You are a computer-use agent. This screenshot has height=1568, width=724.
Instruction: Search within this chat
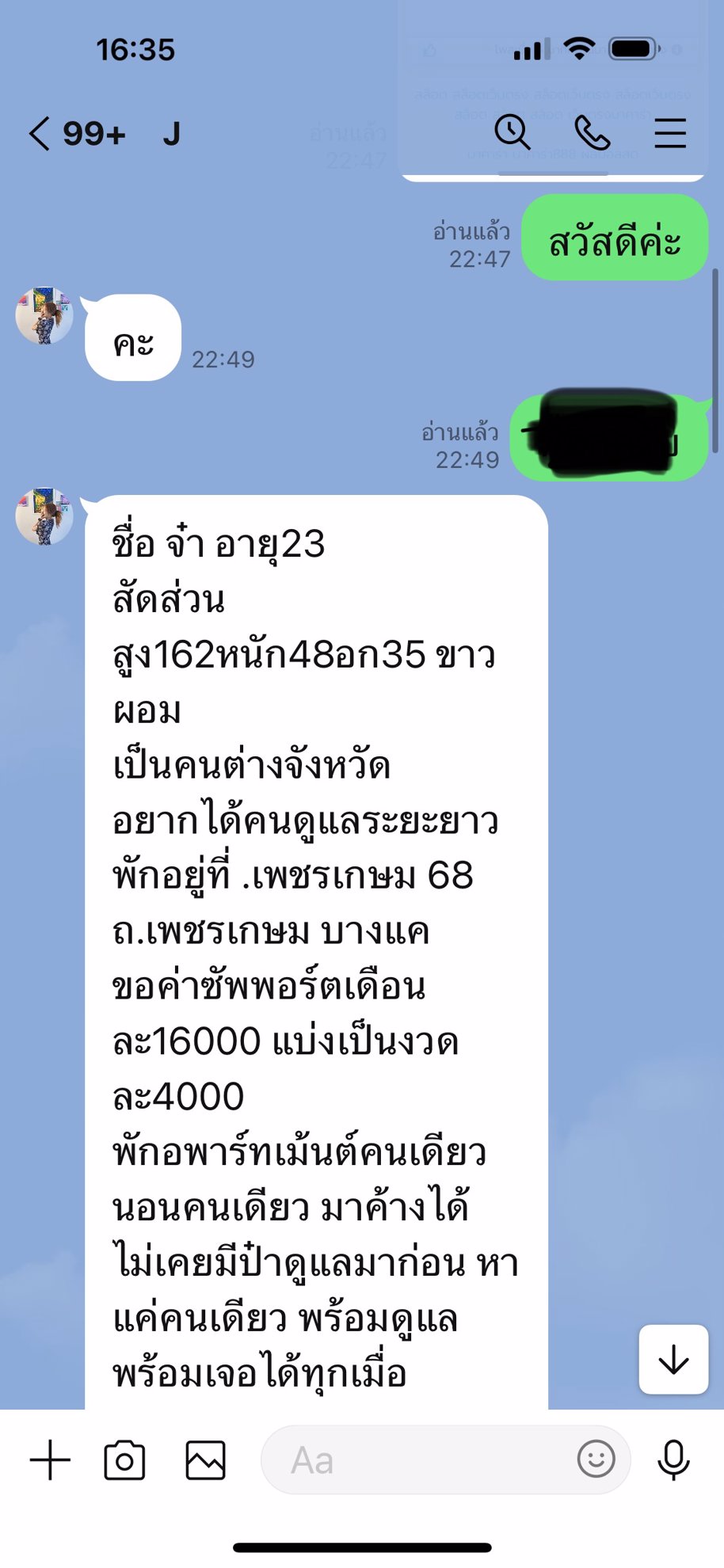tap(513, 132)
